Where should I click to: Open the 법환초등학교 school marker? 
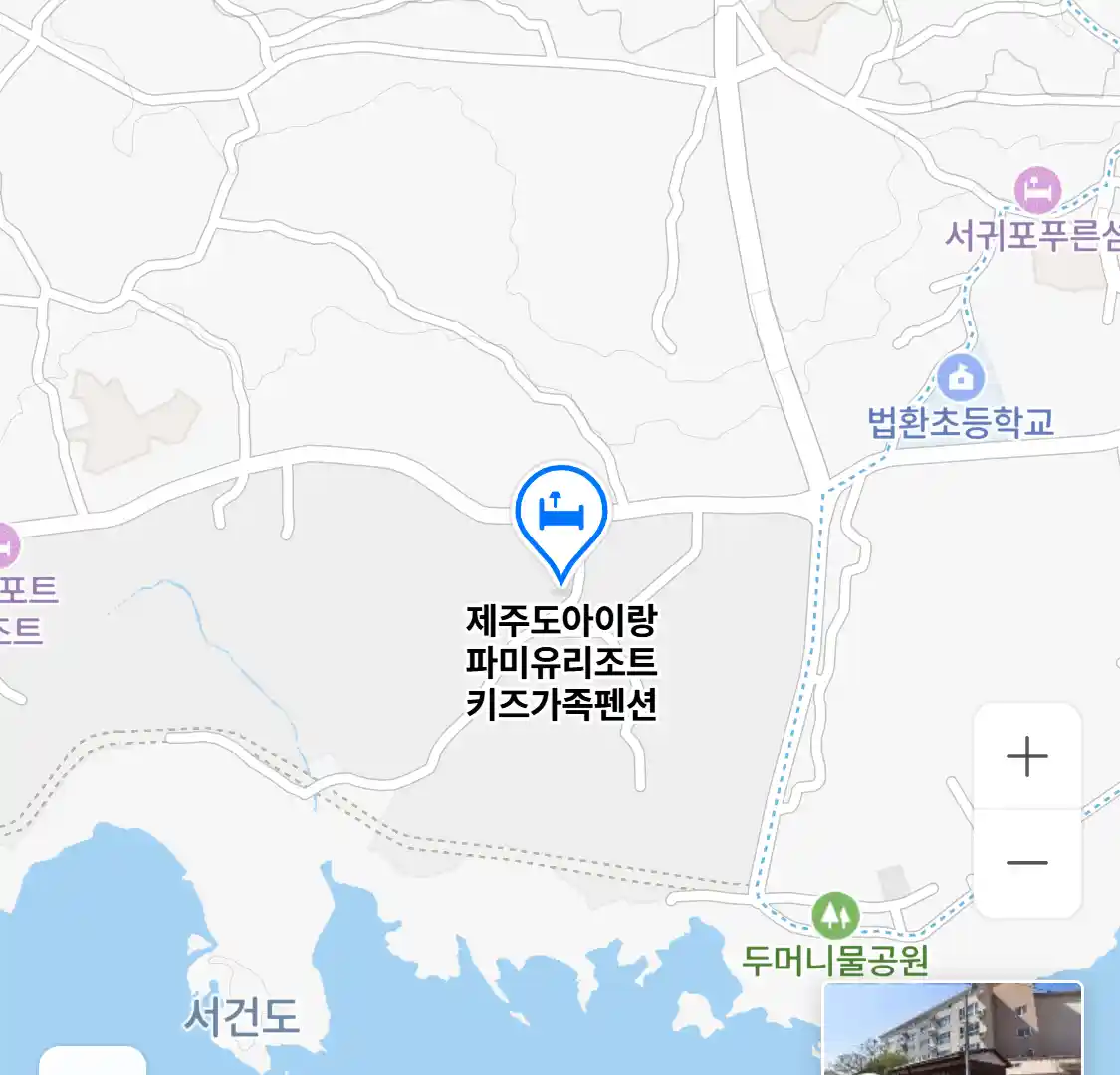point(961,378)
